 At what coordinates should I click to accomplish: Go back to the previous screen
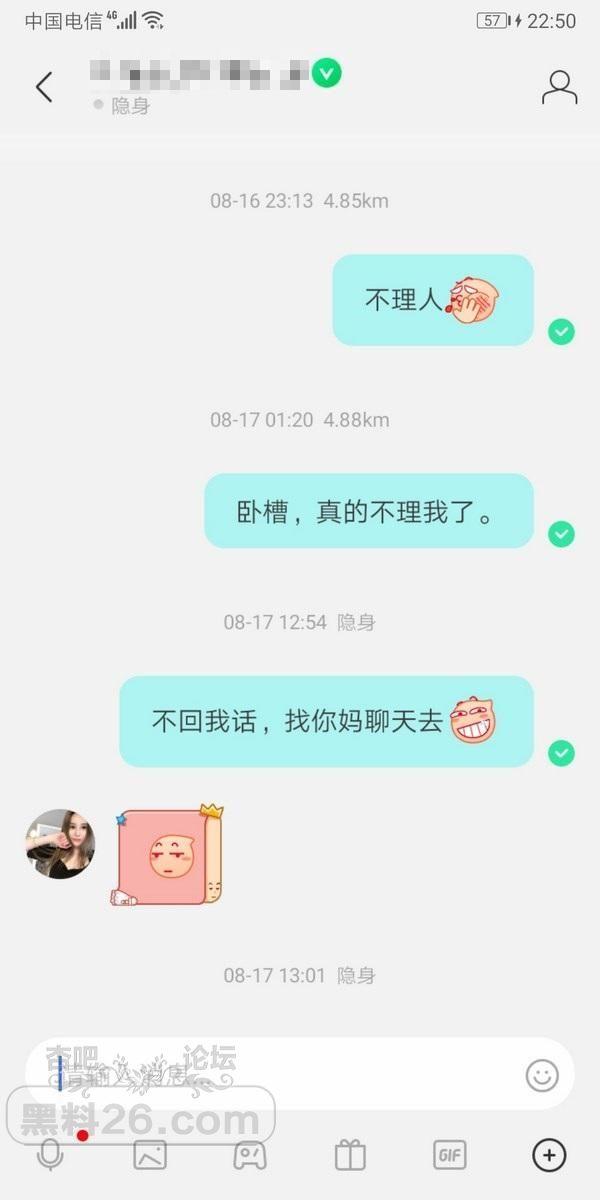44,87
